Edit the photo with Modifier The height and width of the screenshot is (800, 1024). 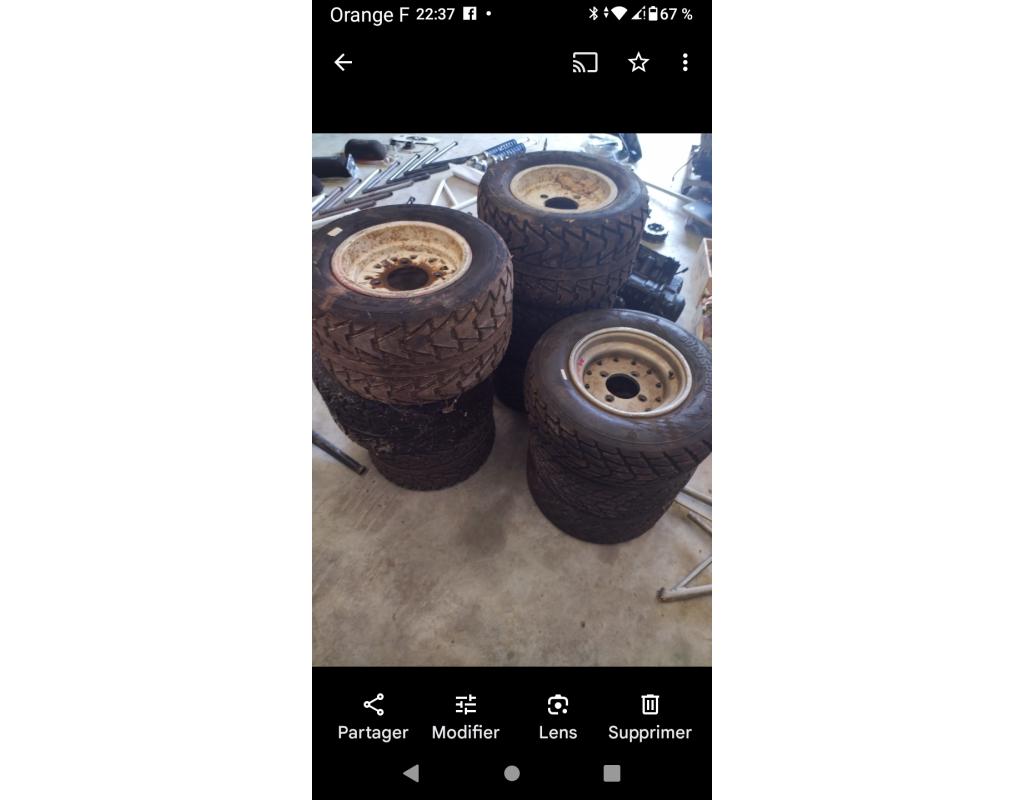(465, 716)
